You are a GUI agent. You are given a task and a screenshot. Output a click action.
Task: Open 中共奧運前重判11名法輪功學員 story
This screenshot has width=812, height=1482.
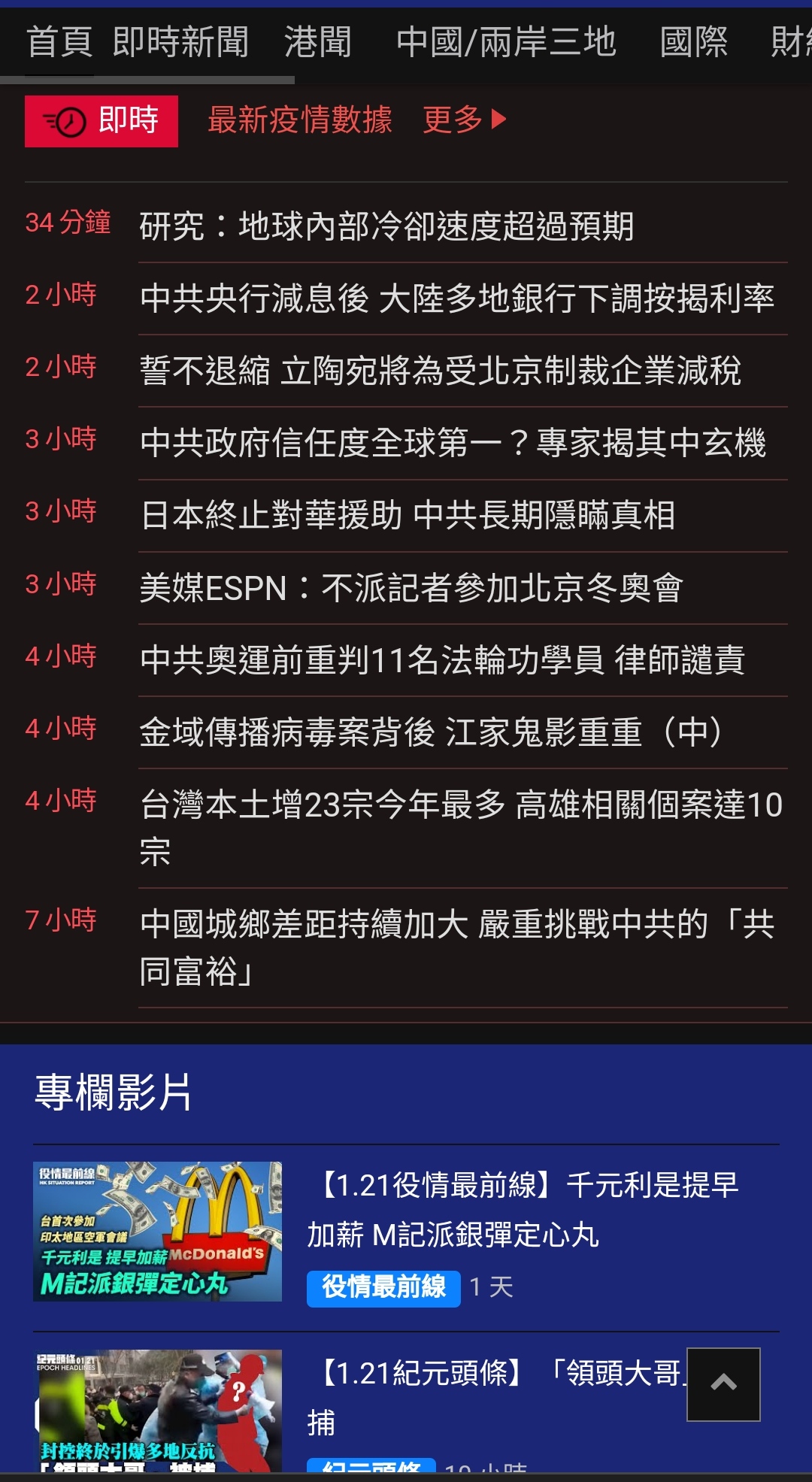click(x=442, y=660)
